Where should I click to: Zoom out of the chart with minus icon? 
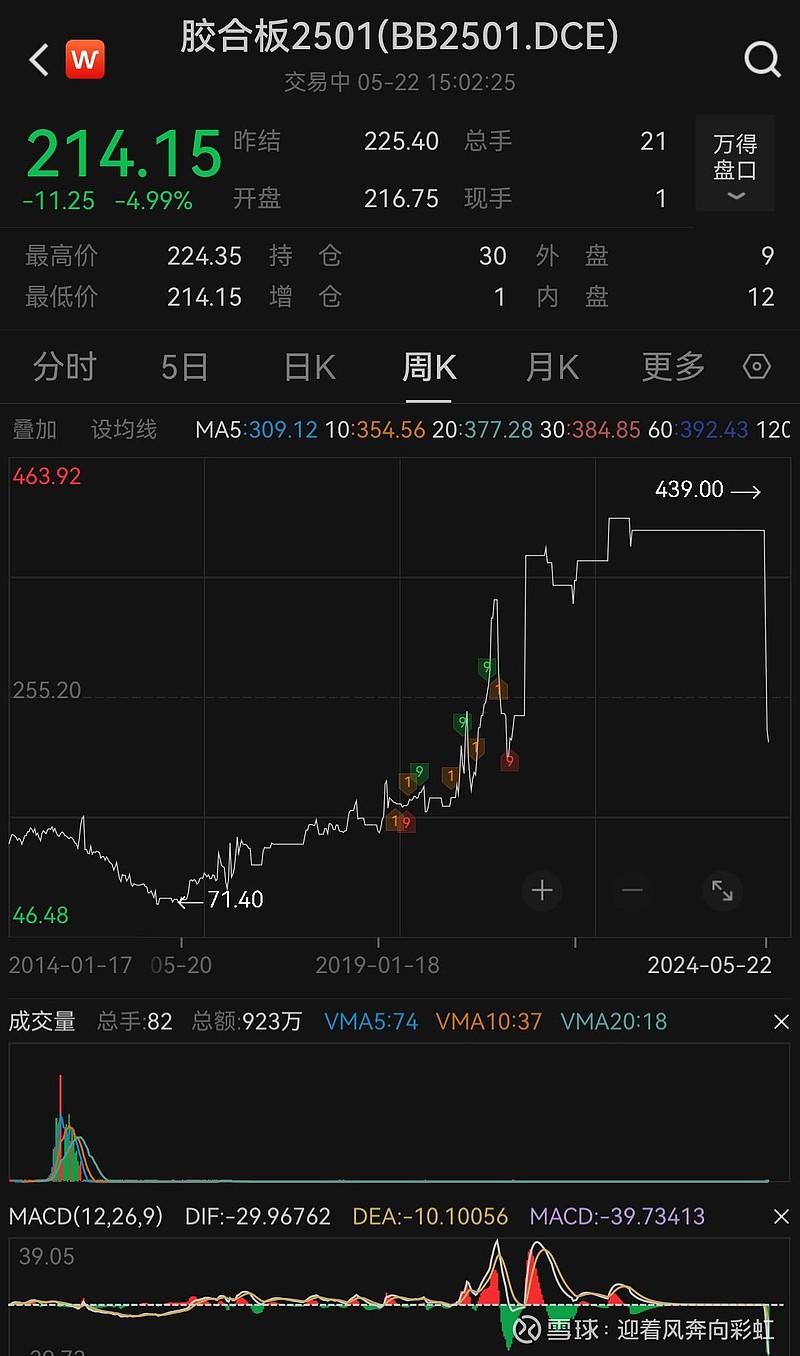point(632,890)
